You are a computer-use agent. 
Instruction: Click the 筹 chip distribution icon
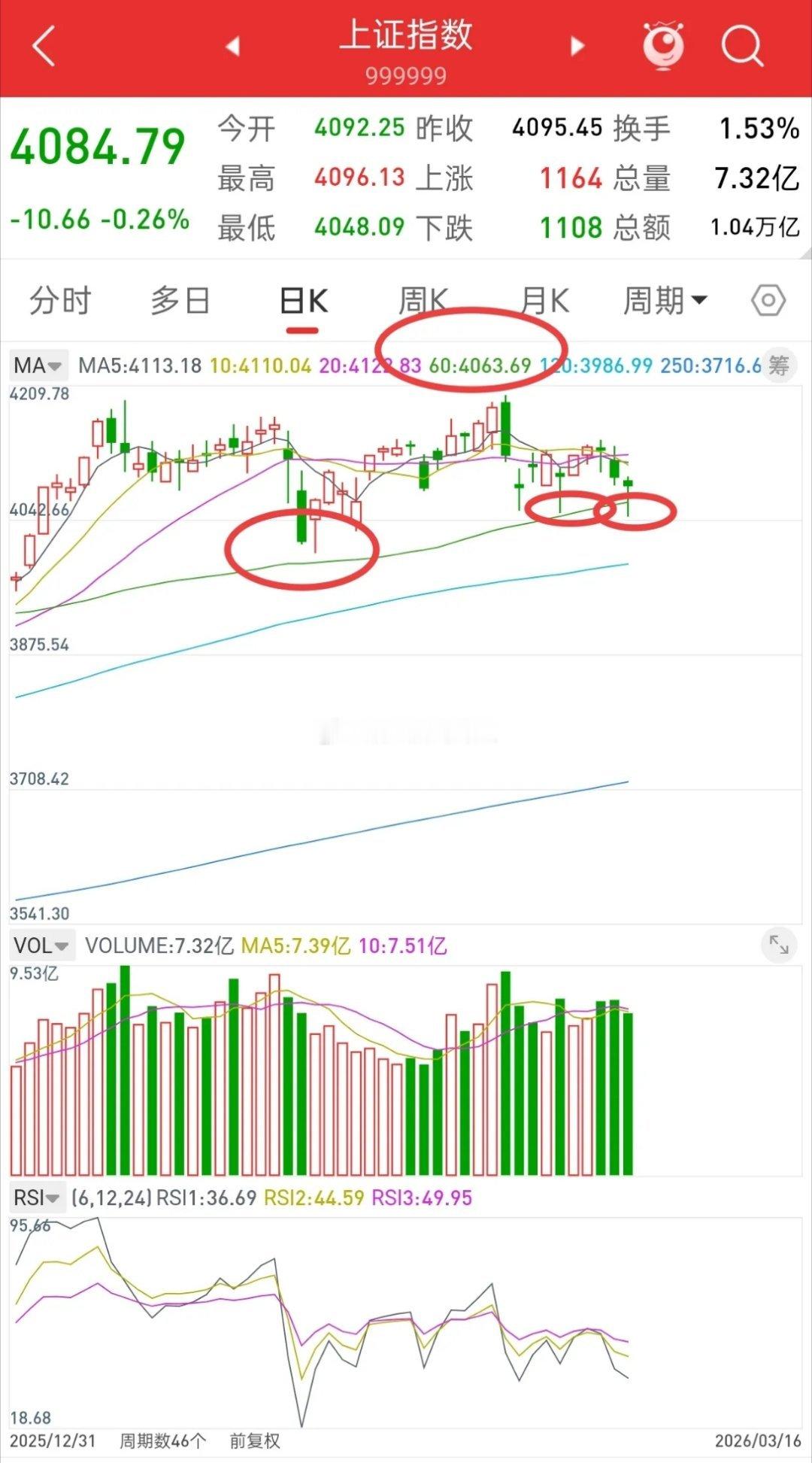pos(780,365)
